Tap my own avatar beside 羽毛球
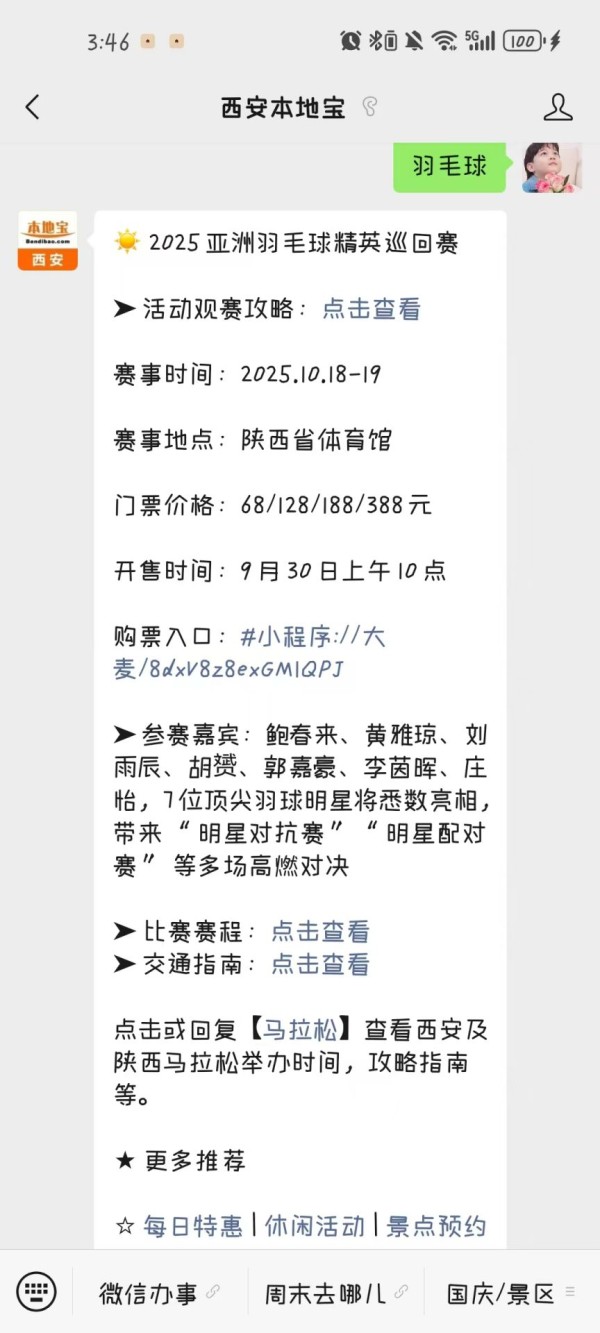The height and width of the screenshot is (1333, 600). (552, 167)
